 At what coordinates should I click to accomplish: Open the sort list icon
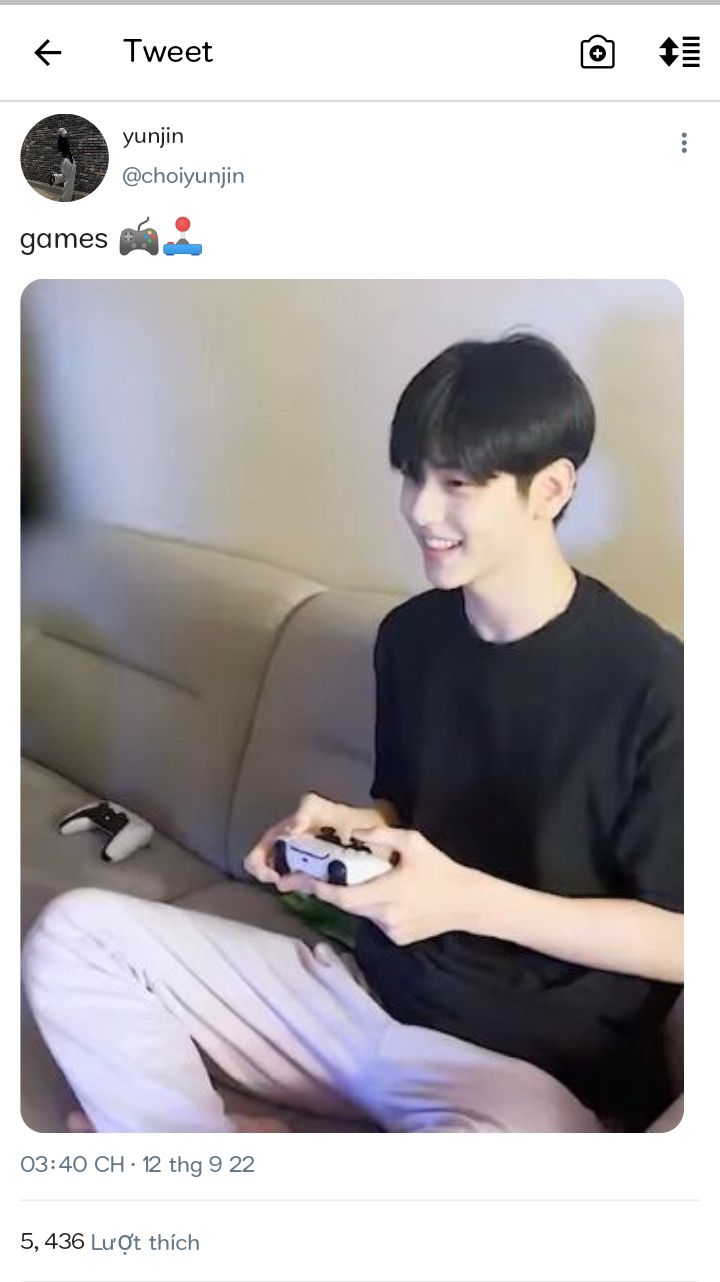pyautogui.click(x=679, y=52)
